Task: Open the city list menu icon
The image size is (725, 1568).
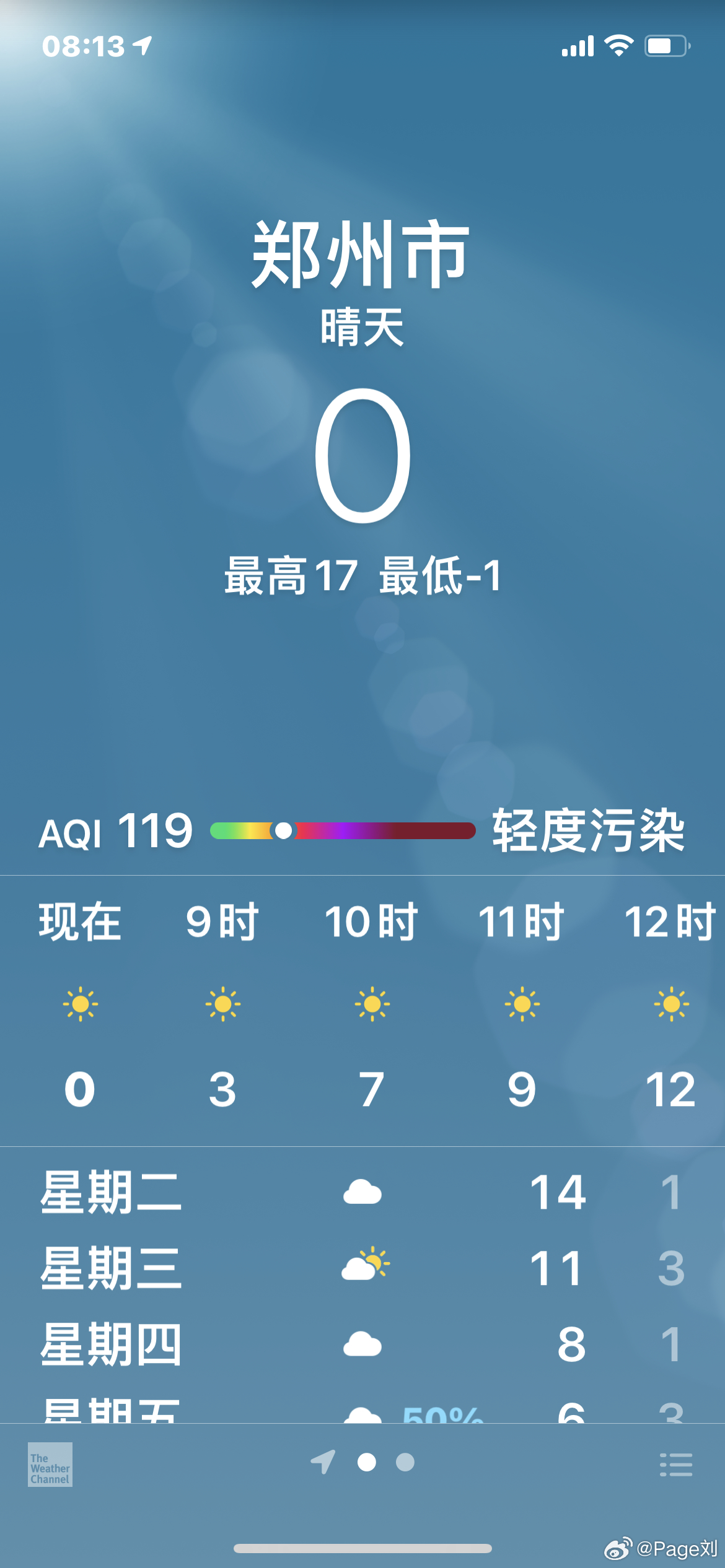Action: pos(676,1465)
